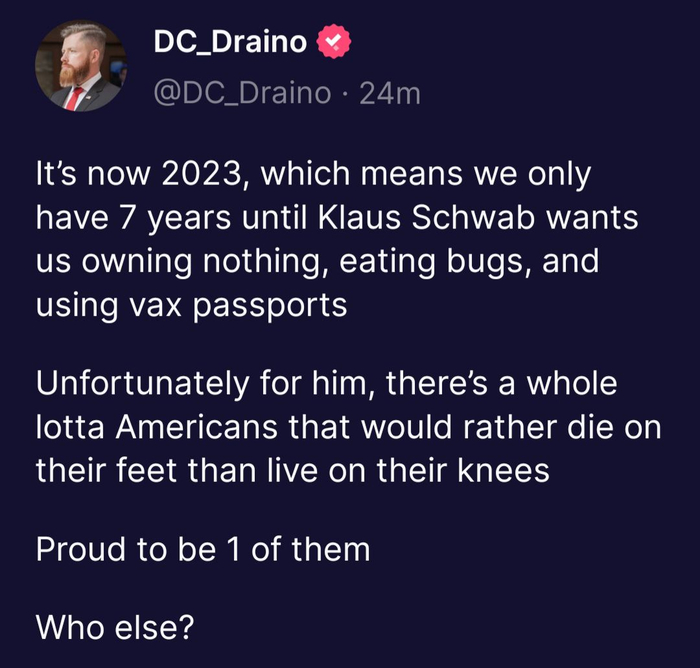Open DC_Draino's profile picture

point(81,66)
